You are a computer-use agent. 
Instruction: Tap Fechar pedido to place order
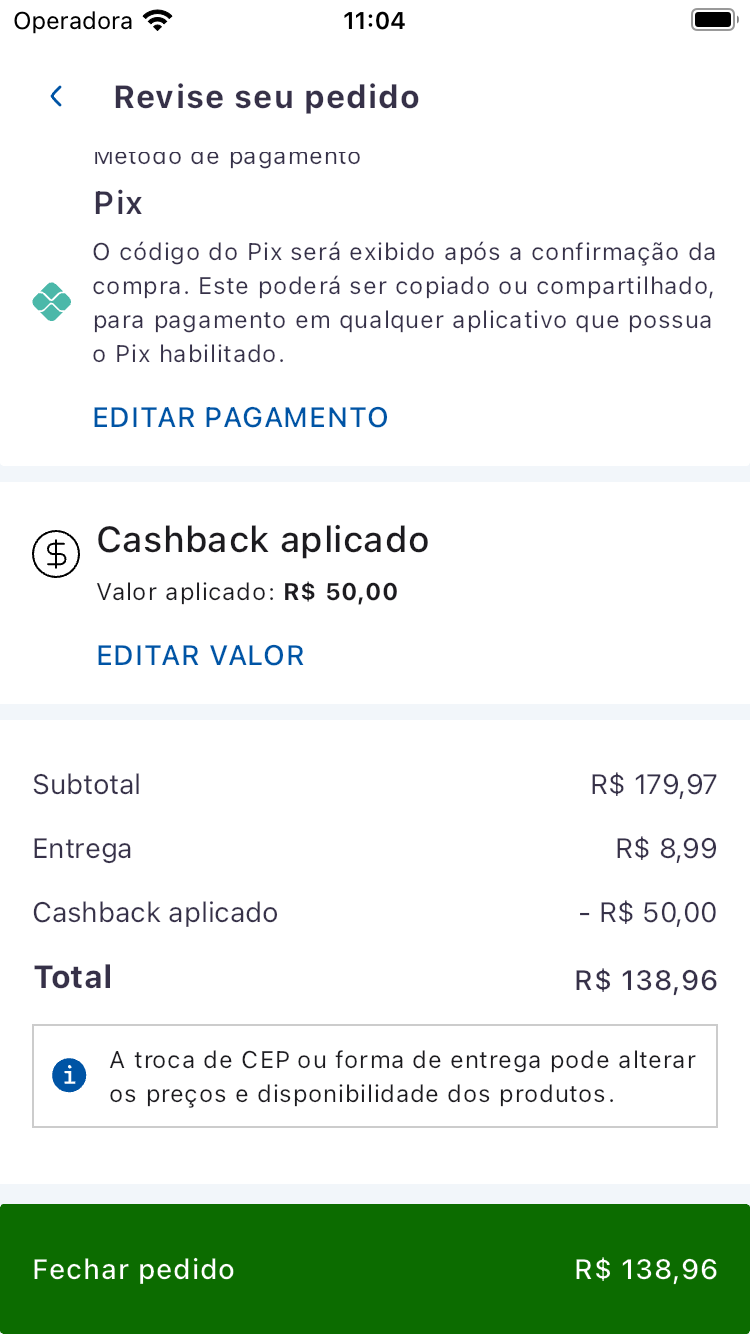375,1269
